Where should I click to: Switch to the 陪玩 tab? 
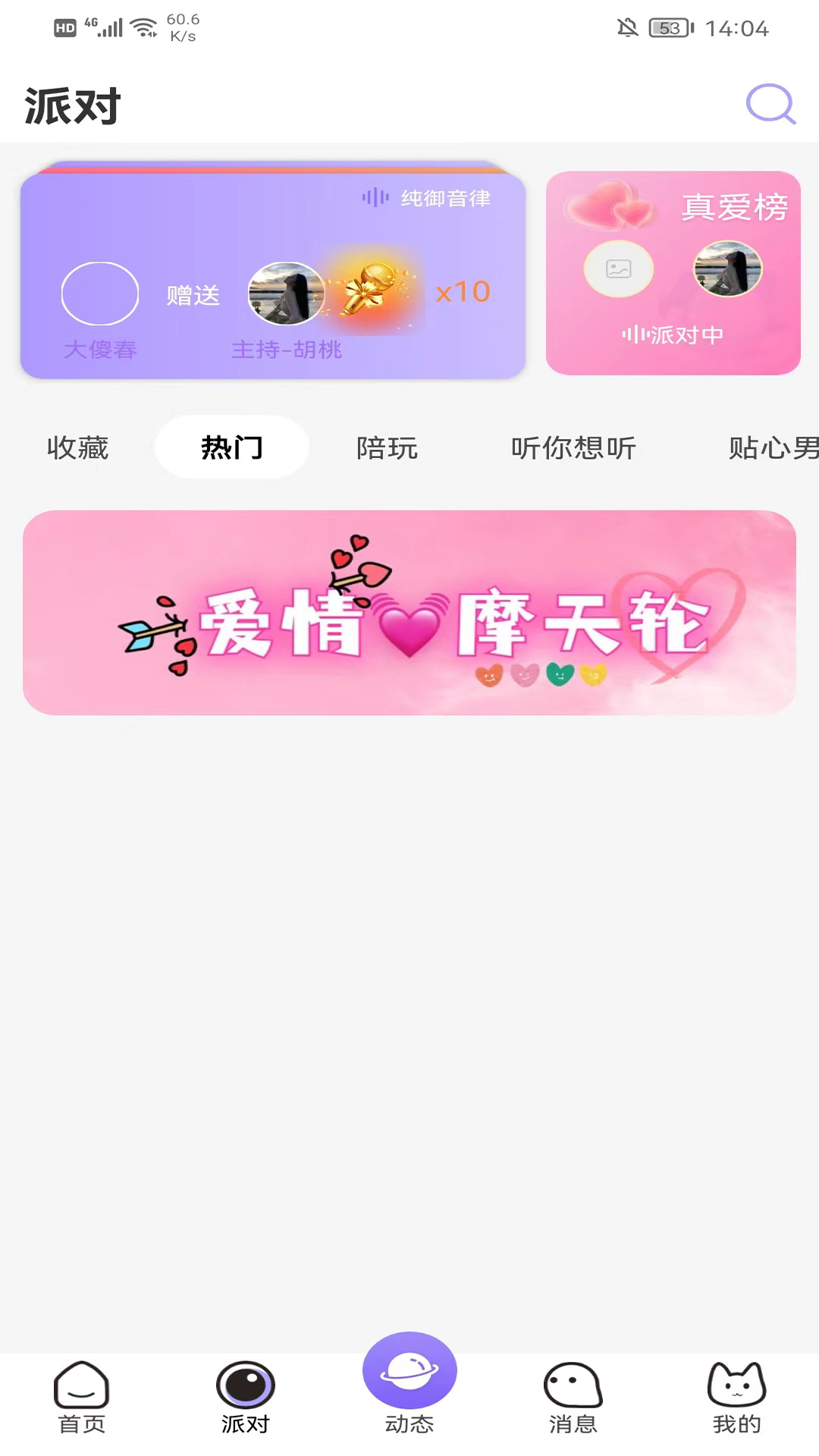[x=388, y=448]
